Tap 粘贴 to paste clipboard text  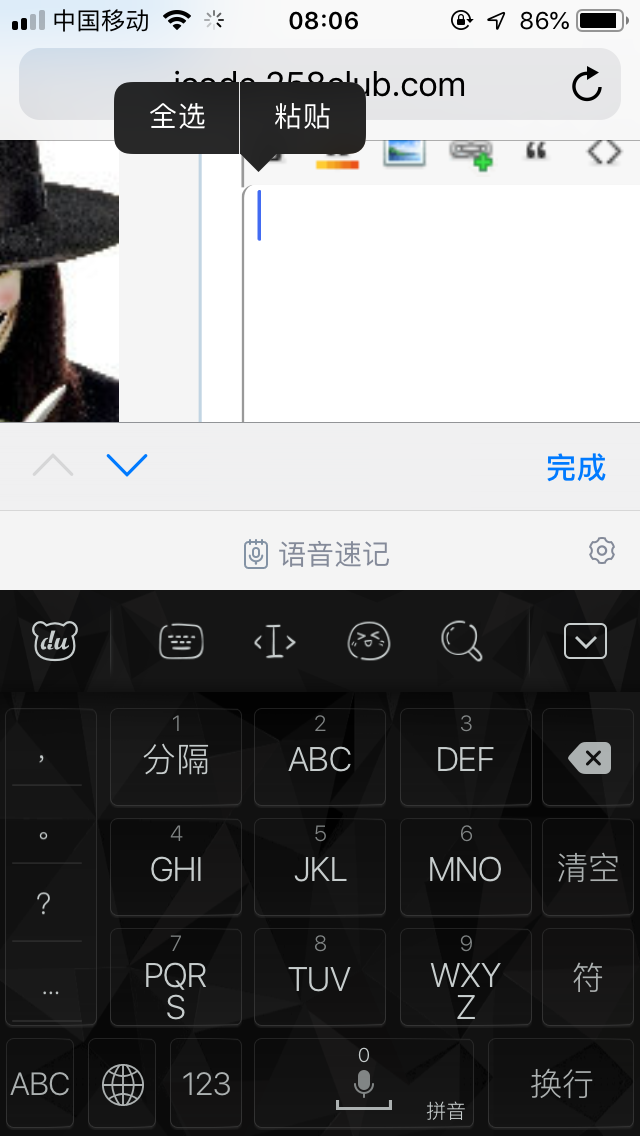pos(303,117)
